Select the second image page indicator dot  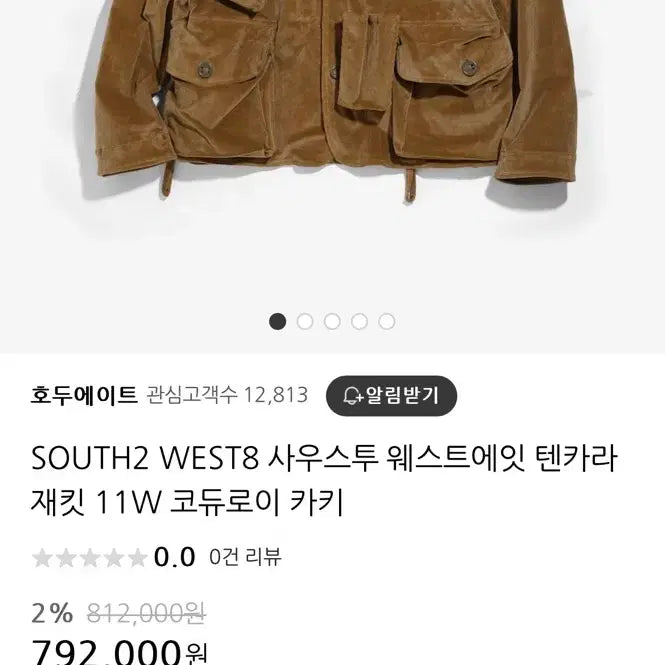click(x=305, y=321)
